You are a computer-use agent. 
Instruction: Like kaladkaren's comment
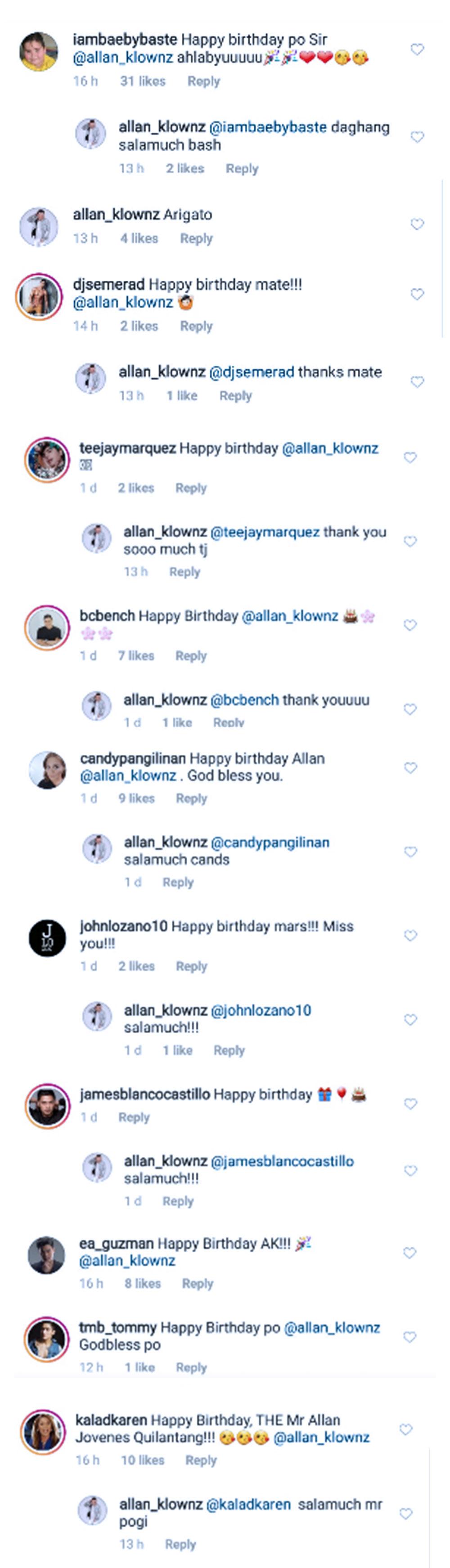(x=405, y=1429)
